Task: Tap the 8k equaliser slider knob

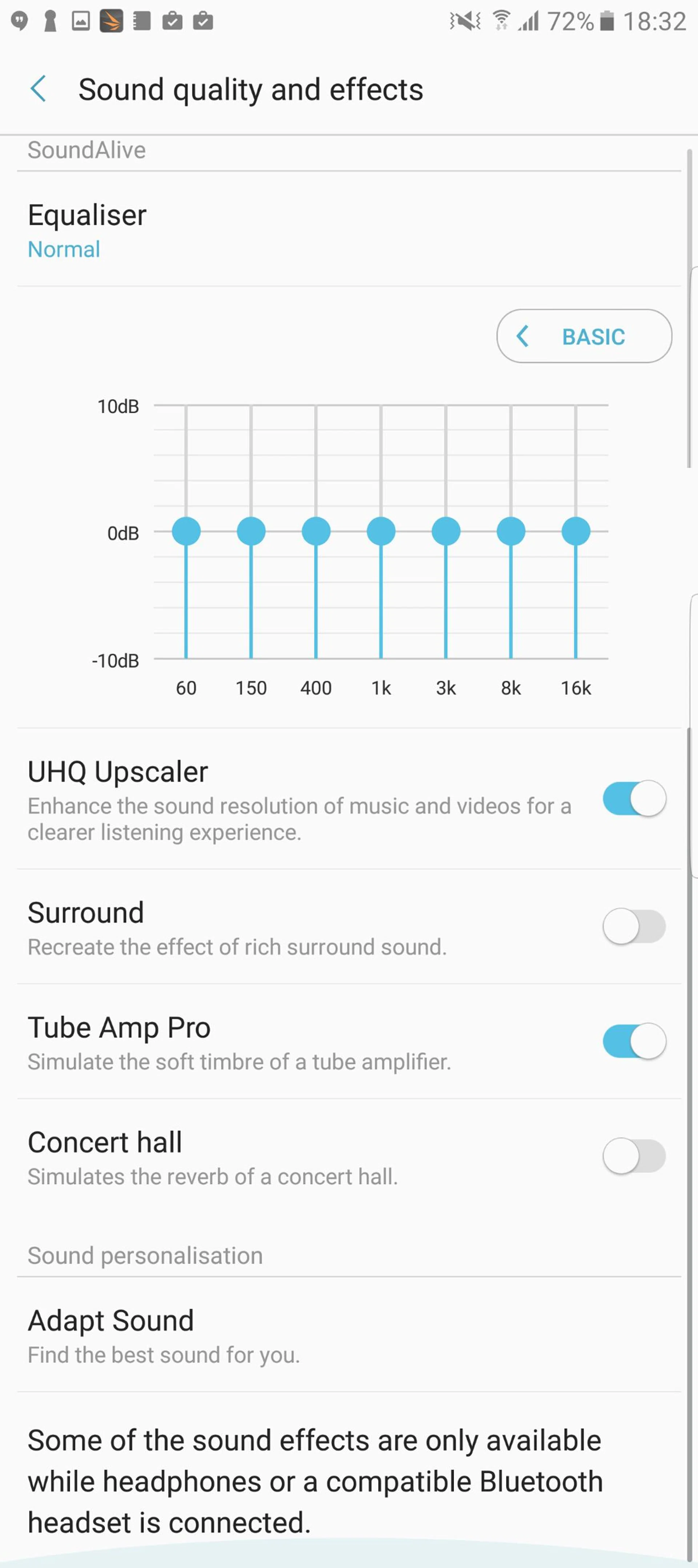Action: click(510, 531)
